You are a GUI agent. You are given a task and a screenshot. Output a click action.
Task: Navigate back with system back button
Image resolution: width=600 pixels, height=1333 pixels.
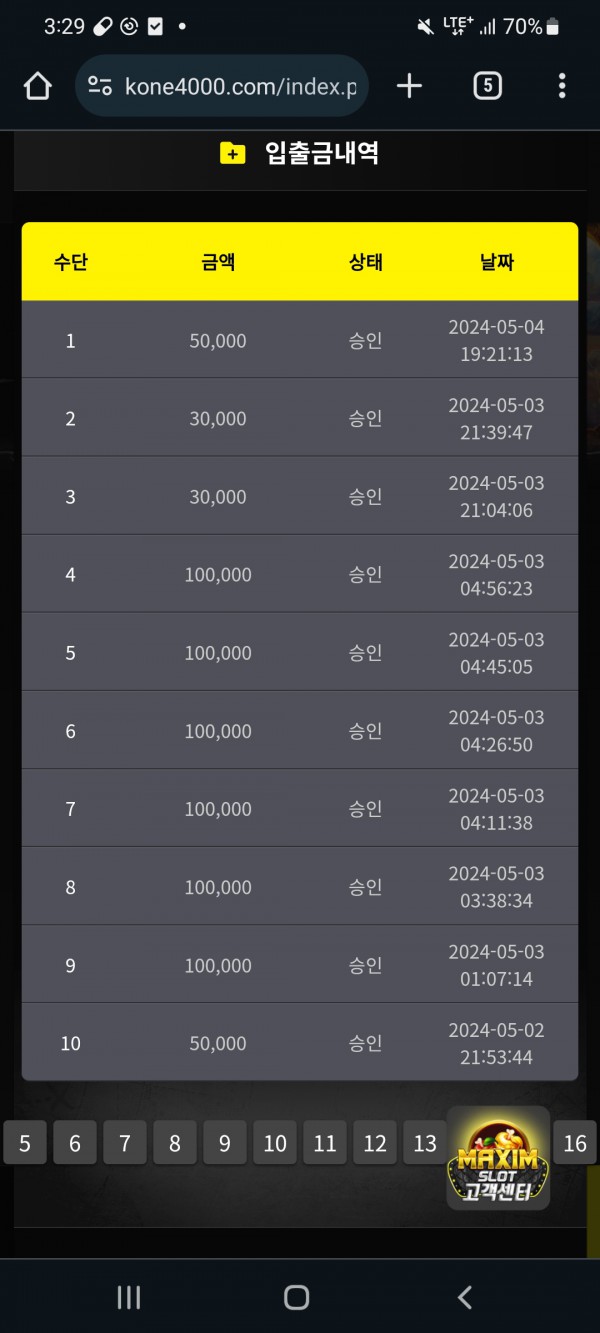pyautogui.click(x=464, y=1297)
